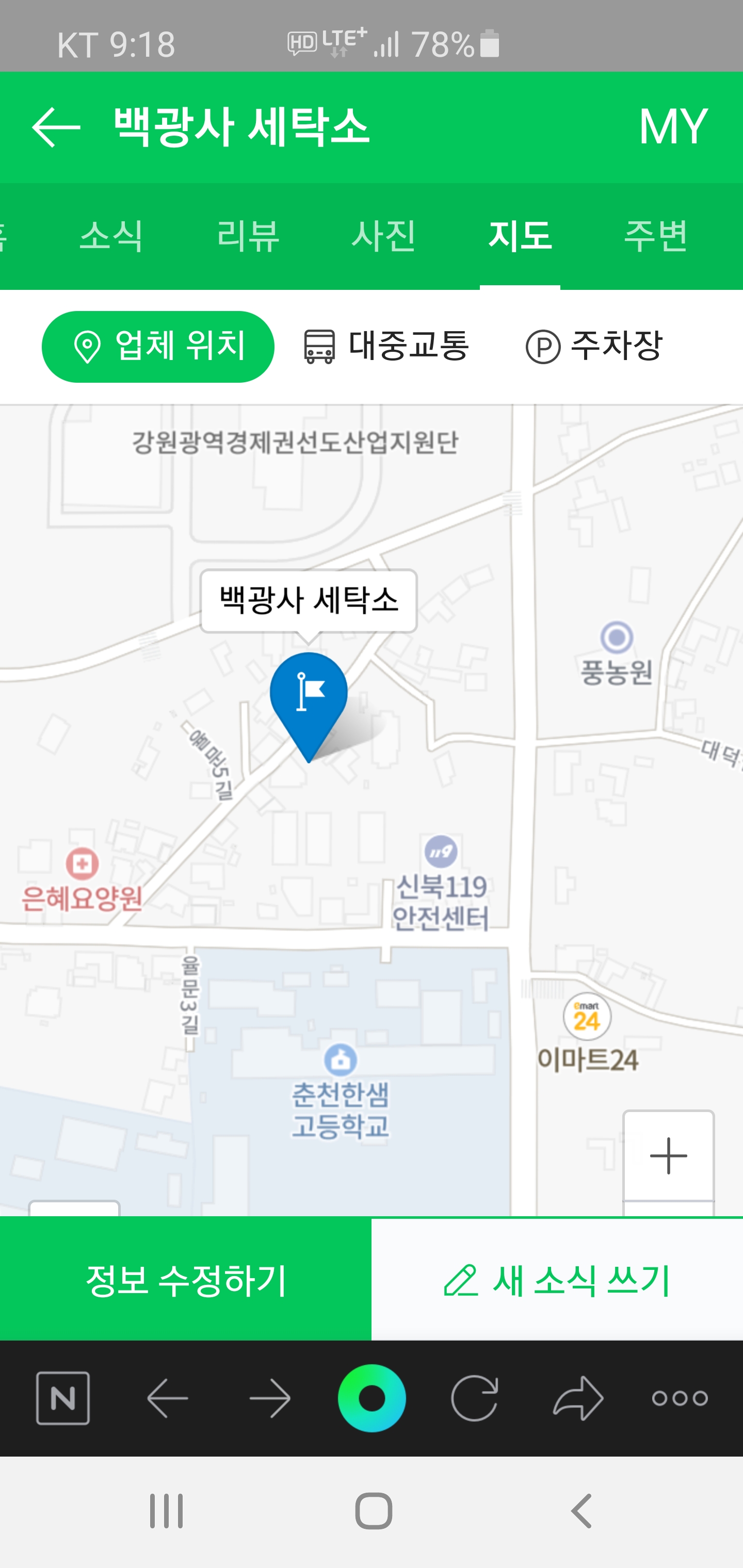Viewport: 743px width, 1568px height.
Task: Zoom in the map with plus button
Action: click(668, 1155)
